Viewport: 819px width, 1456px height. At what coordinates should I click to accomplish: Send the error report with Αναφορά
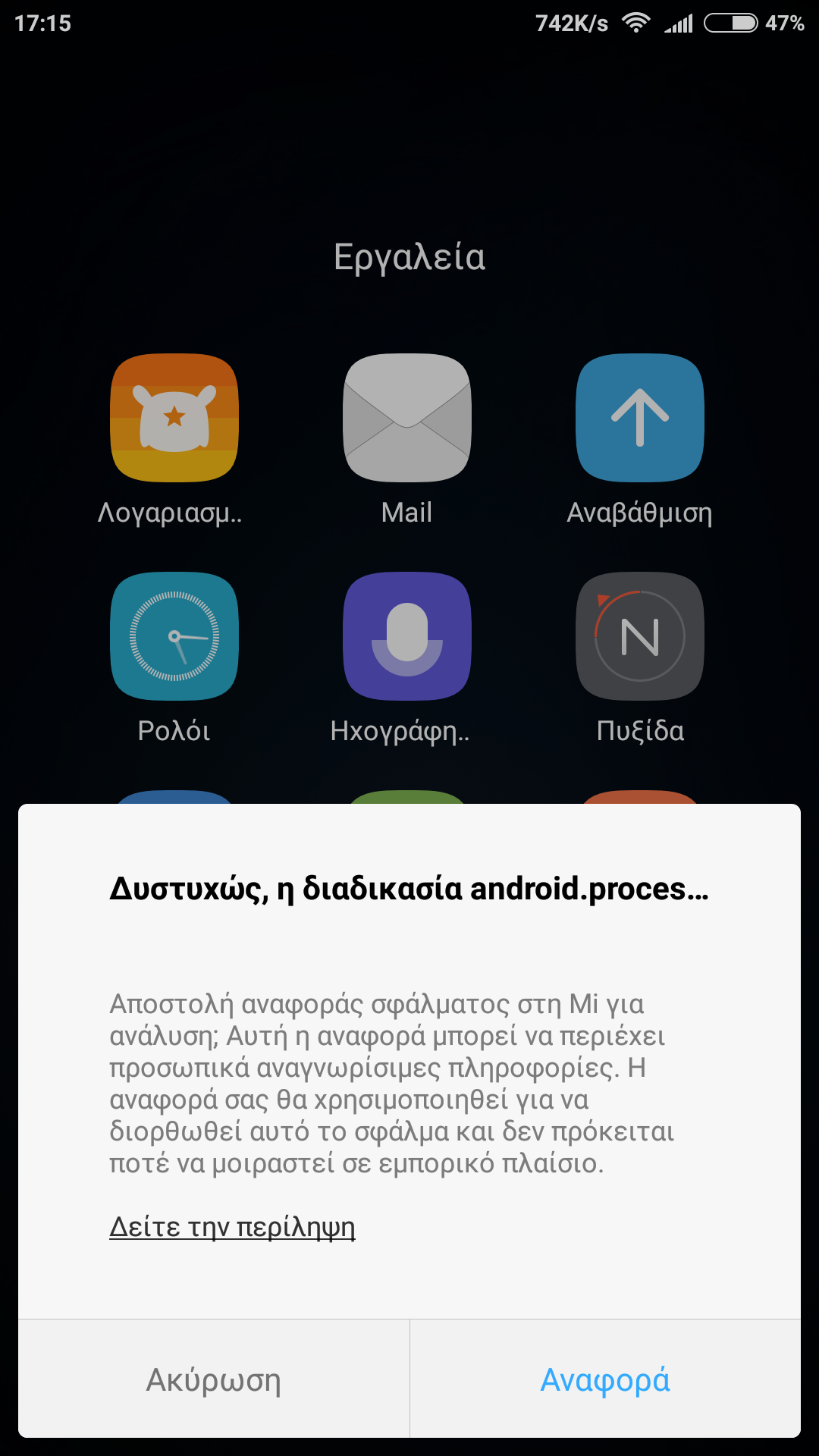coord(604,1379)
